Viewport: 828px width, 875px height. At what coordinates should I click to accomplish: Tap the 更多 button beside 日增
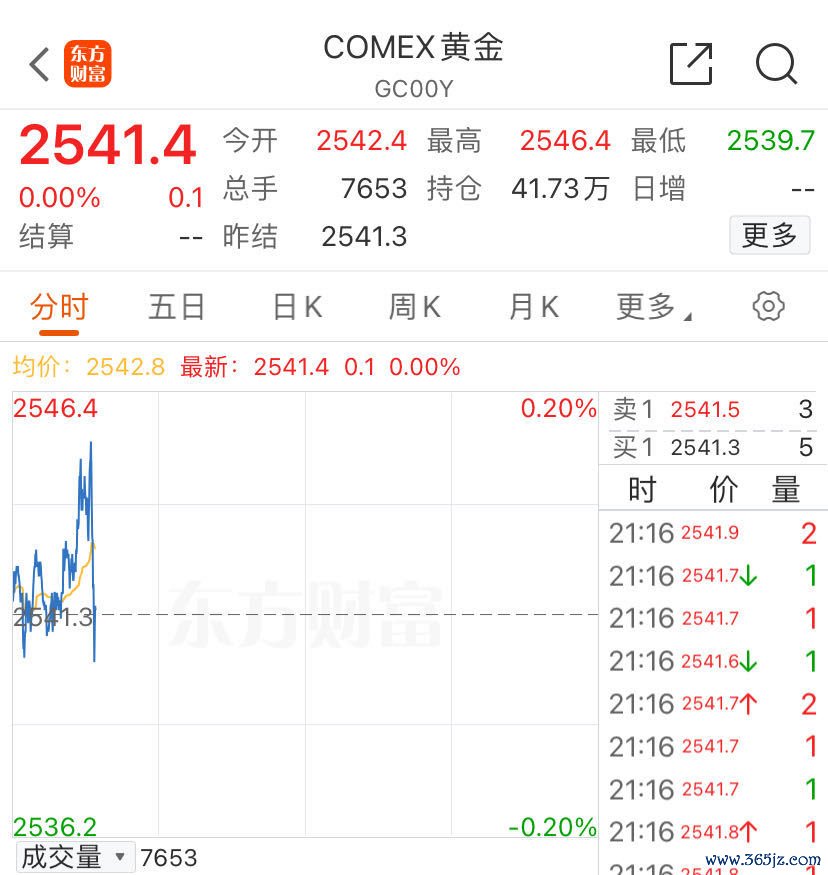pyautogui.click(x=769, y=236)
